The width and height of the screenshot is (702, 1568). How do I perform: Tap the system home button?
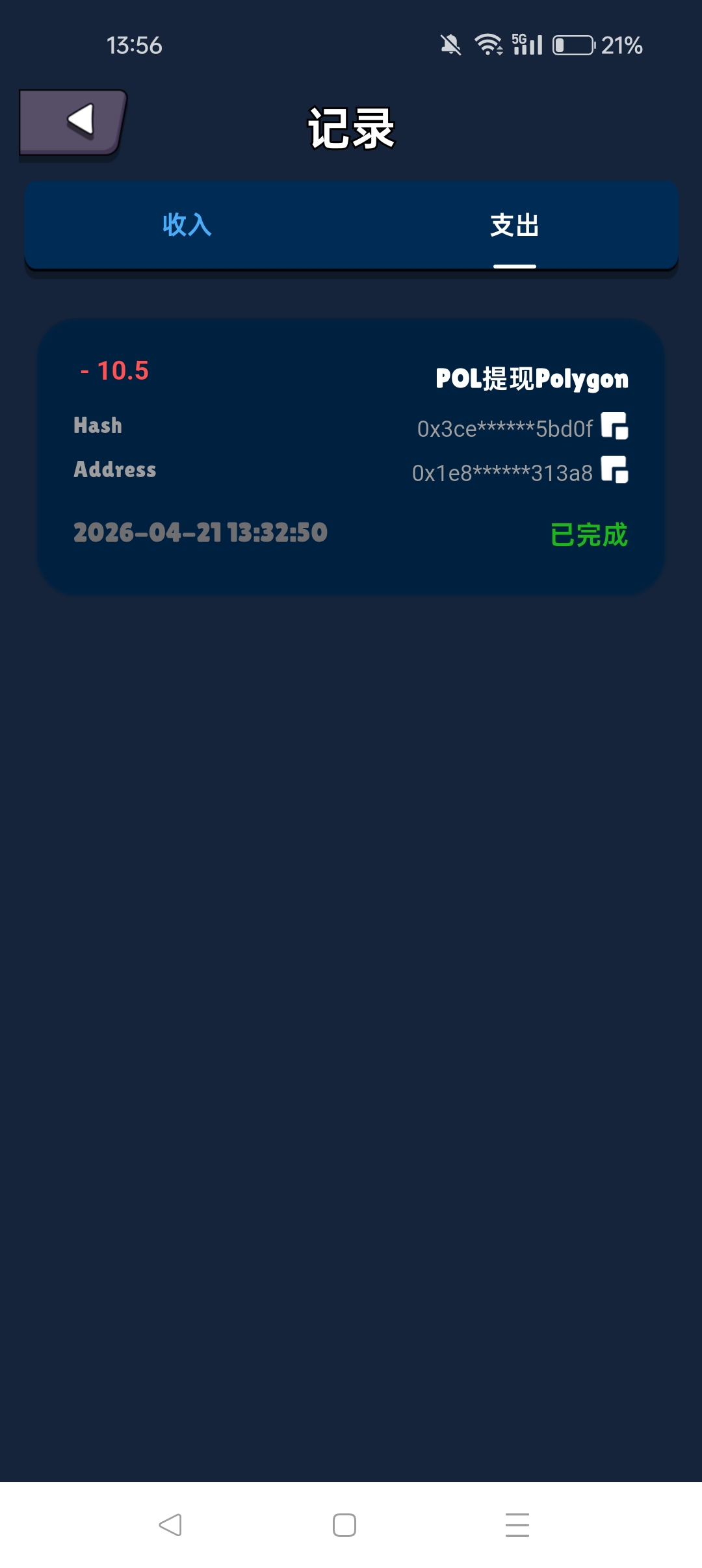click(344, 1525)
